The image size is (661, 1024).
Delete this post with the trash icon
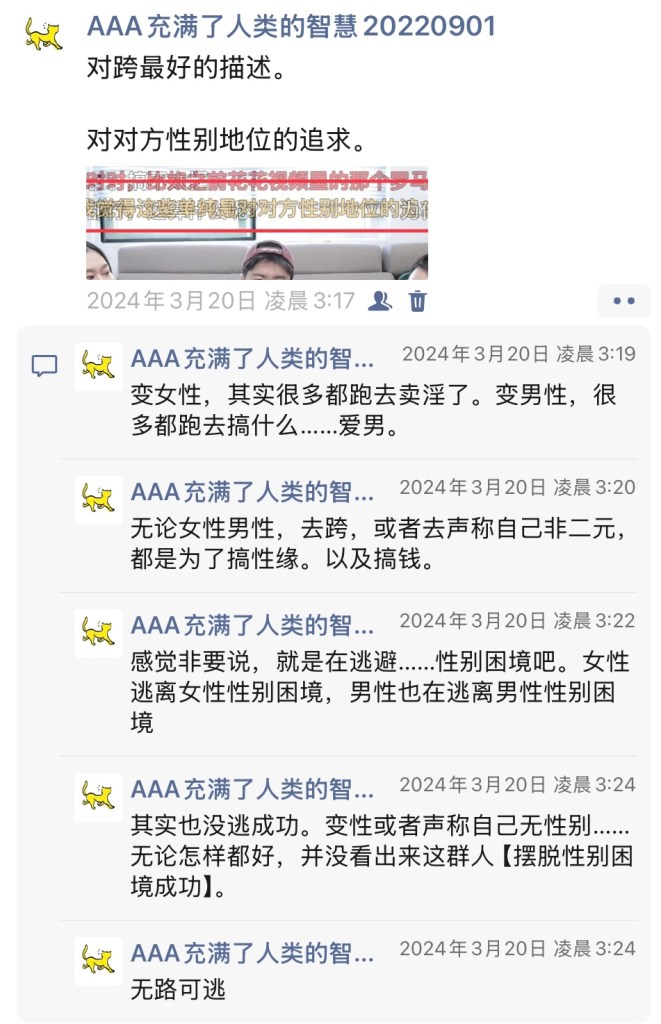tap(418, 300)
